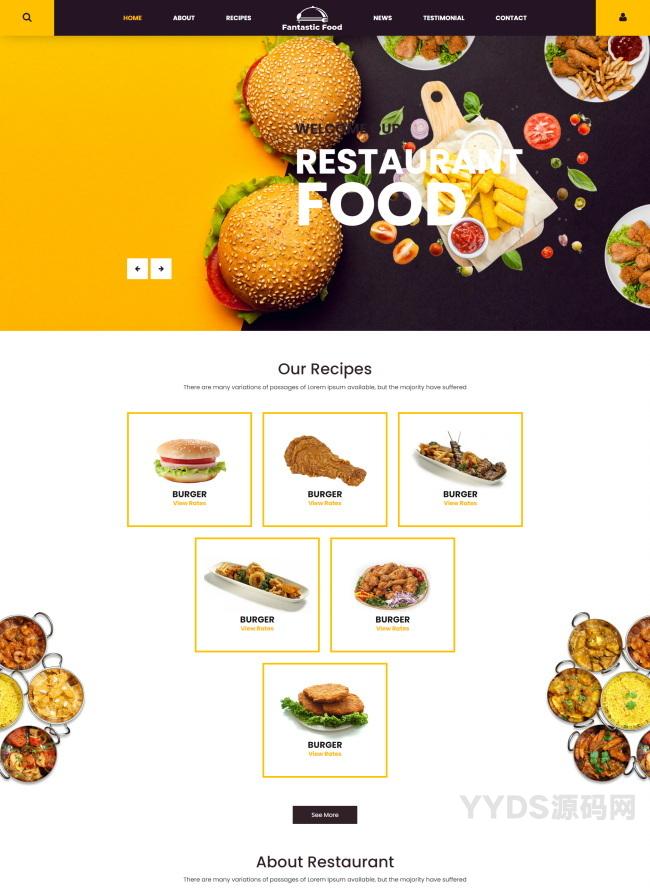
Task: Open the About page link
Action: (x=184, y=18)
